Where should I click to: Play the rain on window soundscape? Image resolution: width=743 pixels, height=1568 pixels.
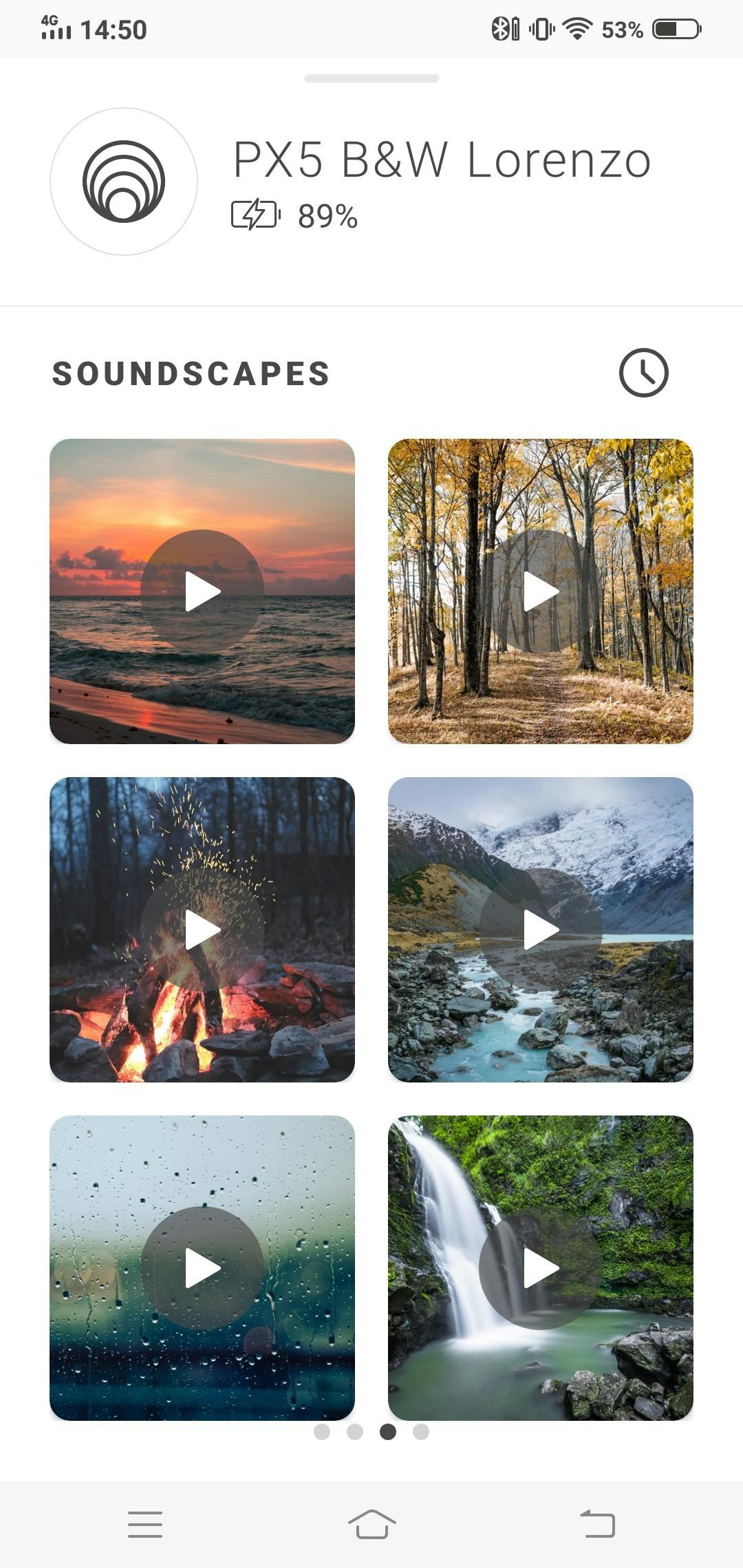(x=202, y=1268)
